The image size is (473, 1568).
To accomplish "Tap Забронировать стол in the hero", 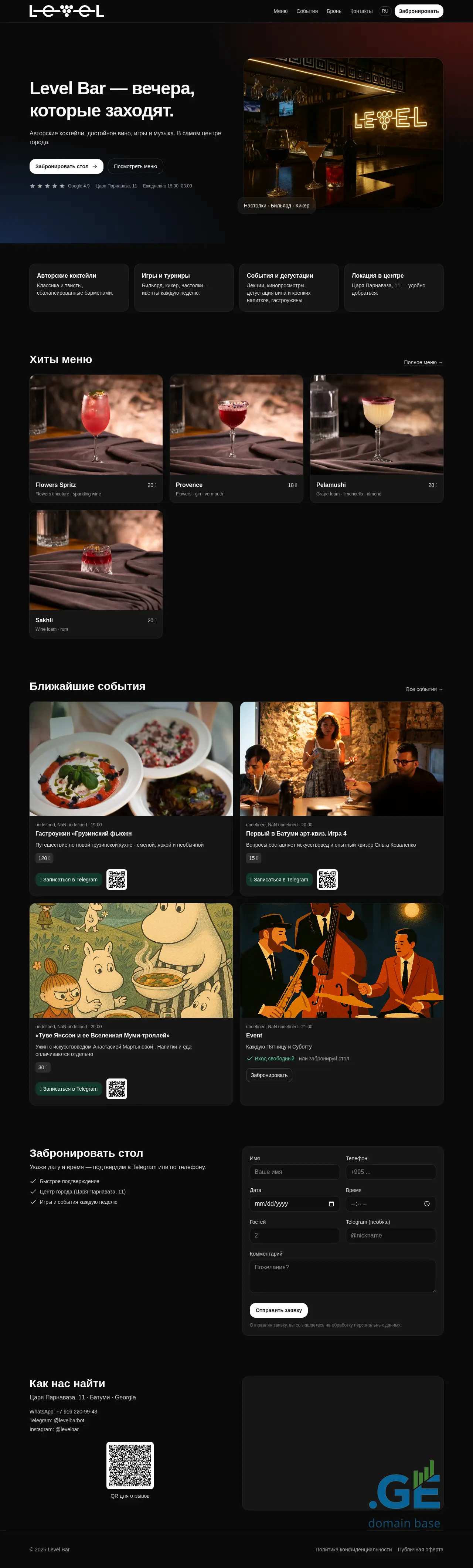I will (x=66, y=166).
